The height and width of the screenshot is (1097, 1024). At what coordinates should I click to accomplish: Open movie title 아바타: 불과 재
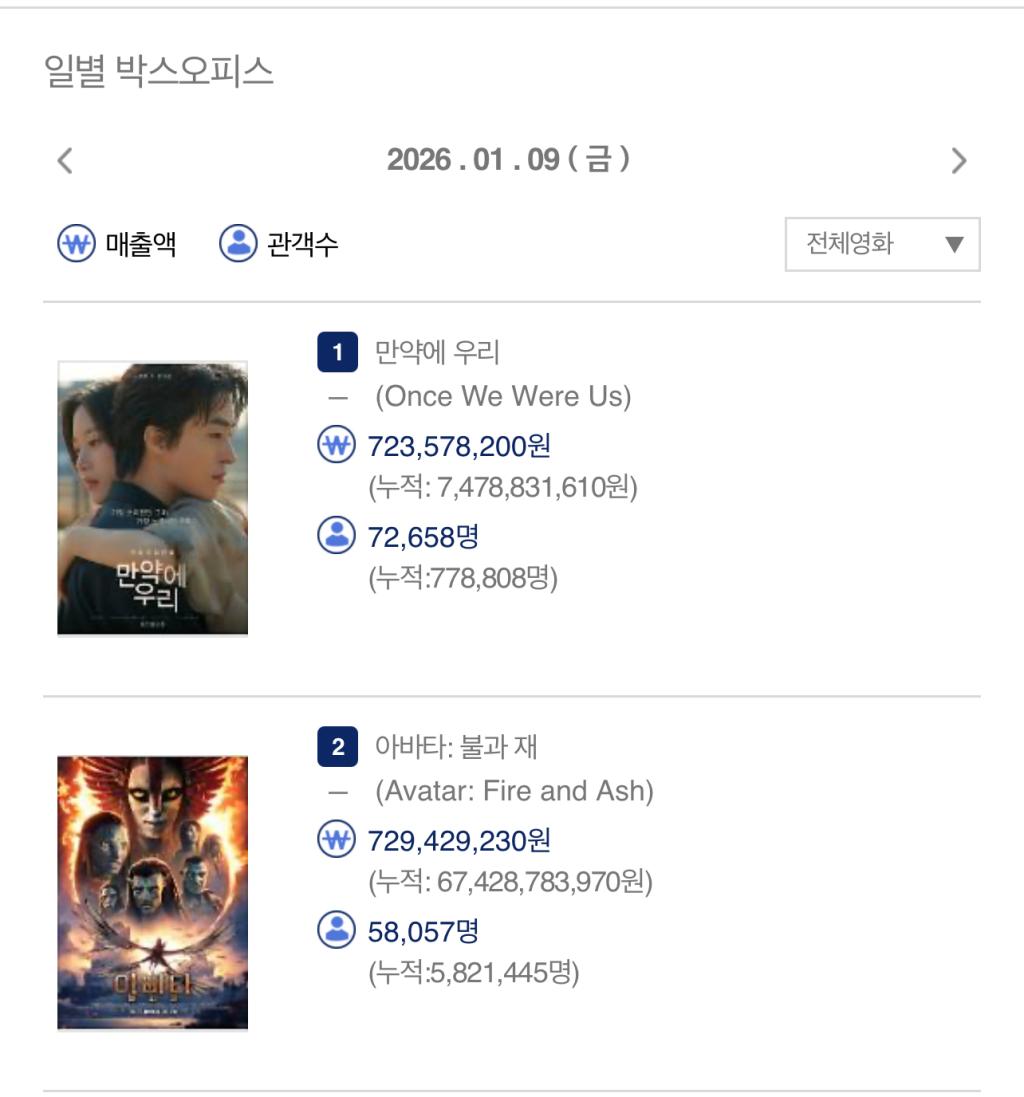[456, 746]
